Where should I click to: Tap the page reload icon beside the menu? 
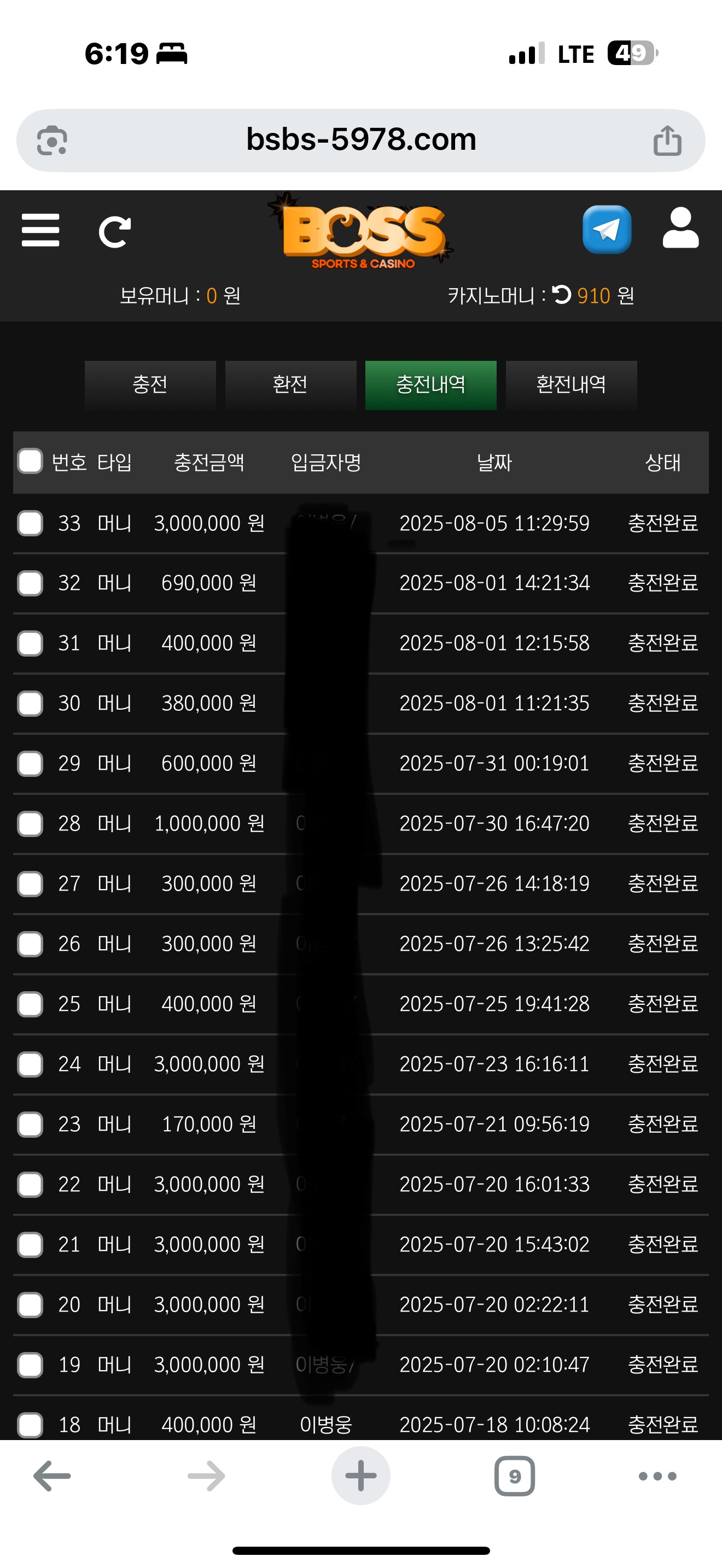pyautogui.click(x=114, y=231)
